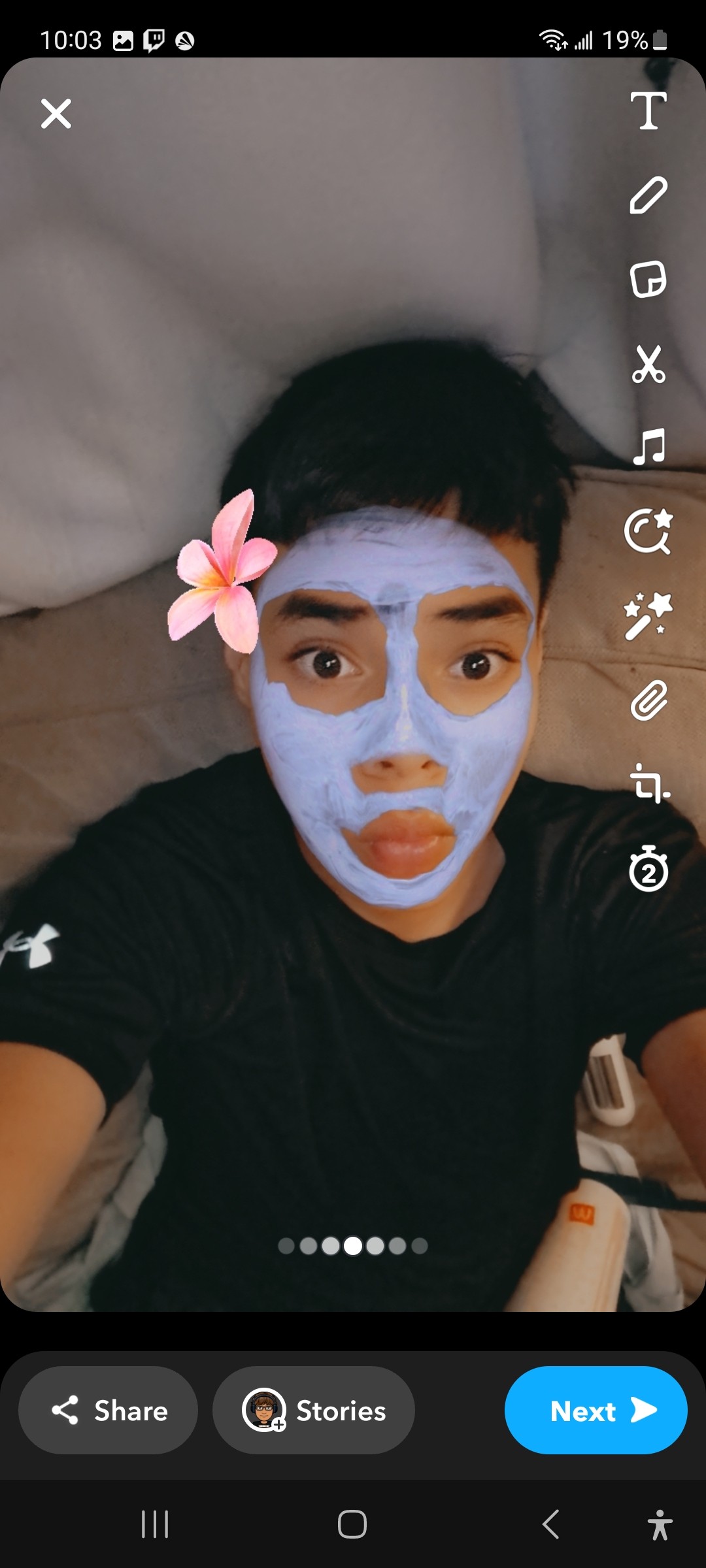Add music to the snap
This screenshot has width=706, height=1568.
[x=649, y=447]
